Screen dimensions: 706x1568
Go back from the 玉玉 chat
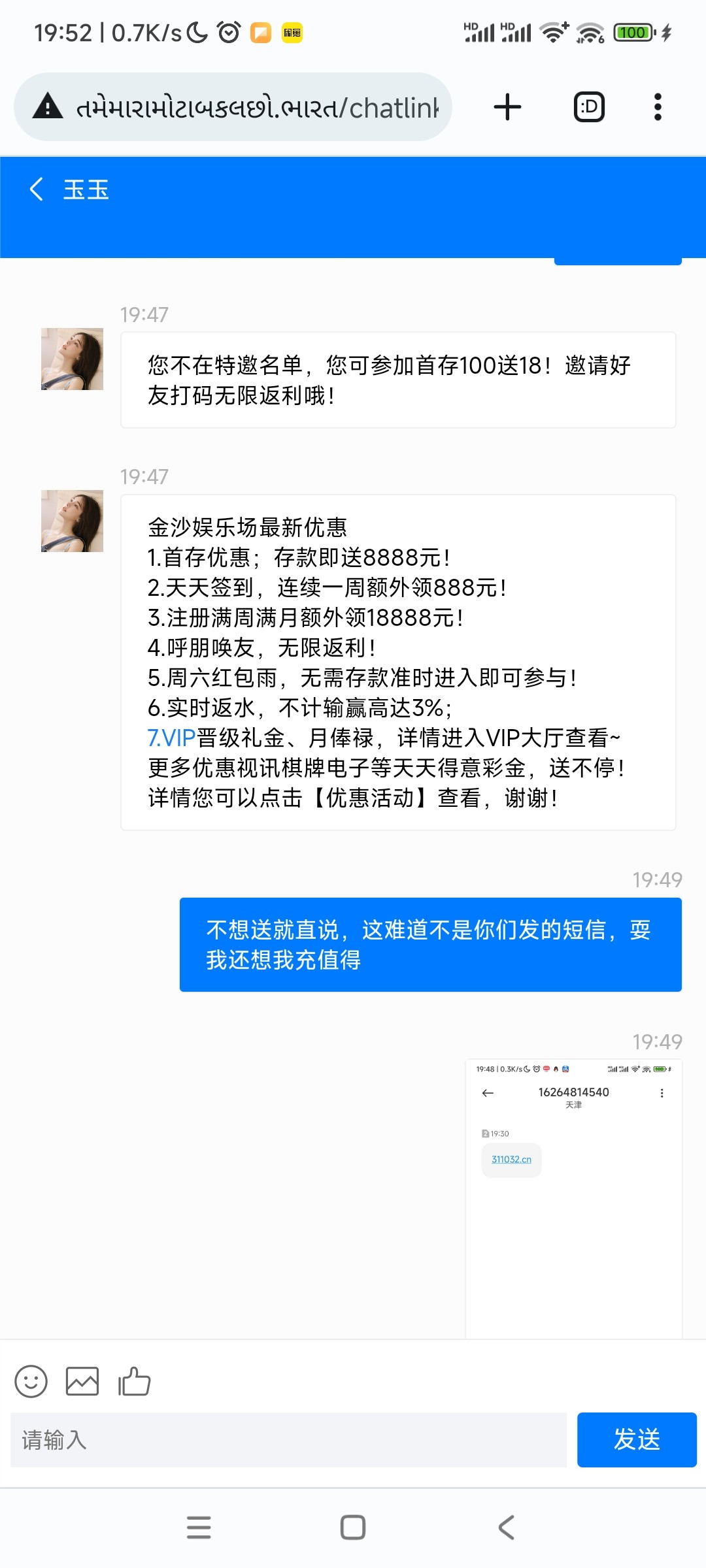[x=37, y=189]
